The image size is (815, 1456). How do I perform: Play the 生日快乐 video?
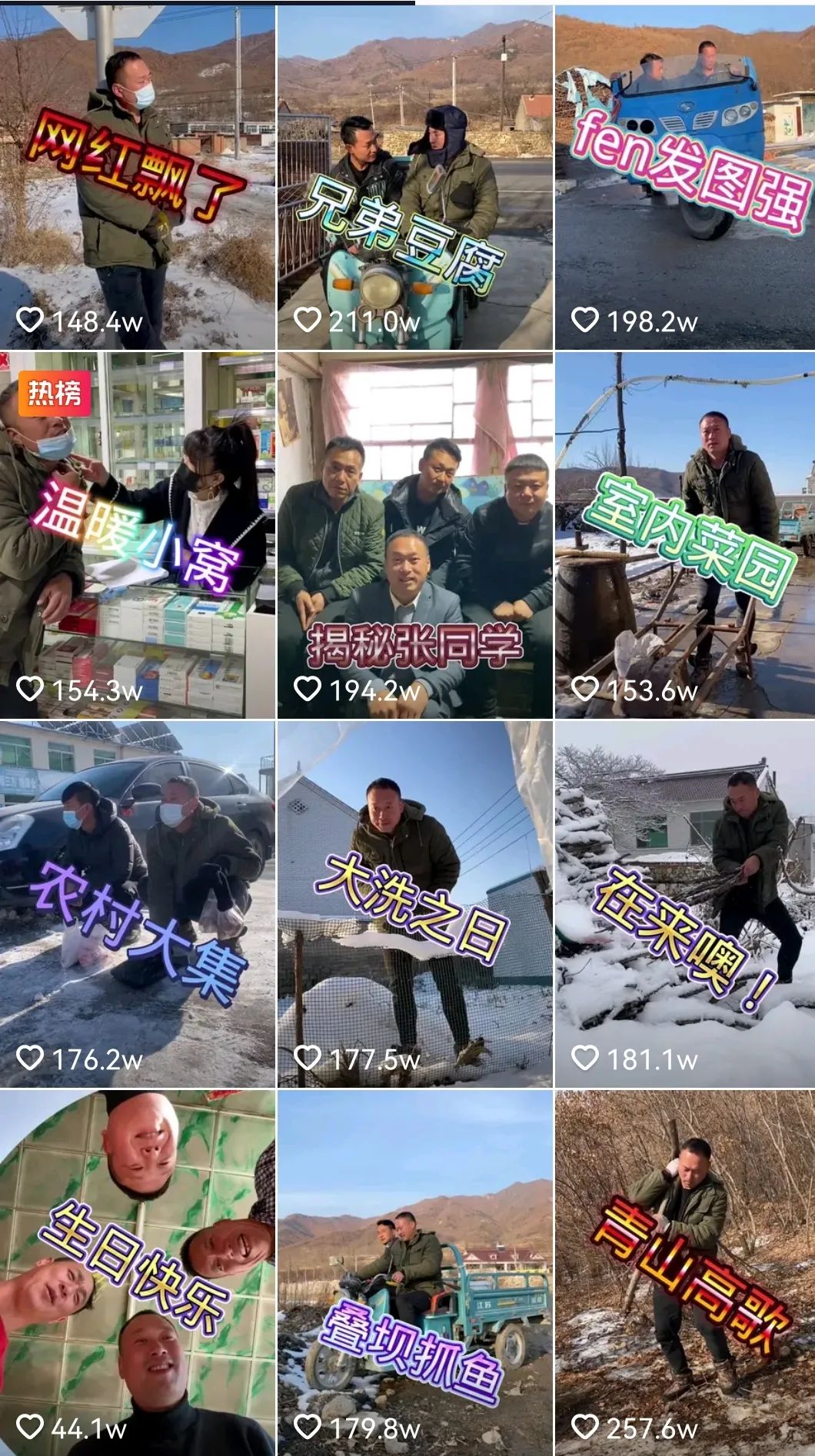pyautogui.click(x=137, y=1272)
